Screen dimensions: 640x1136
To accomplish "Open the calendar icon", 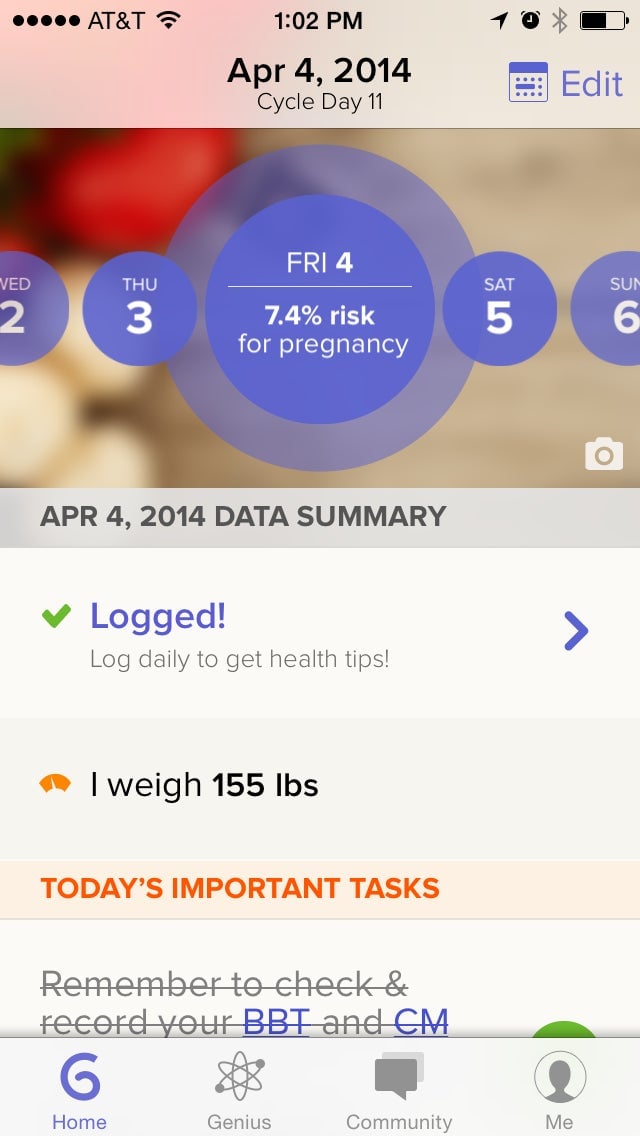I will click(x=528, y=82).
